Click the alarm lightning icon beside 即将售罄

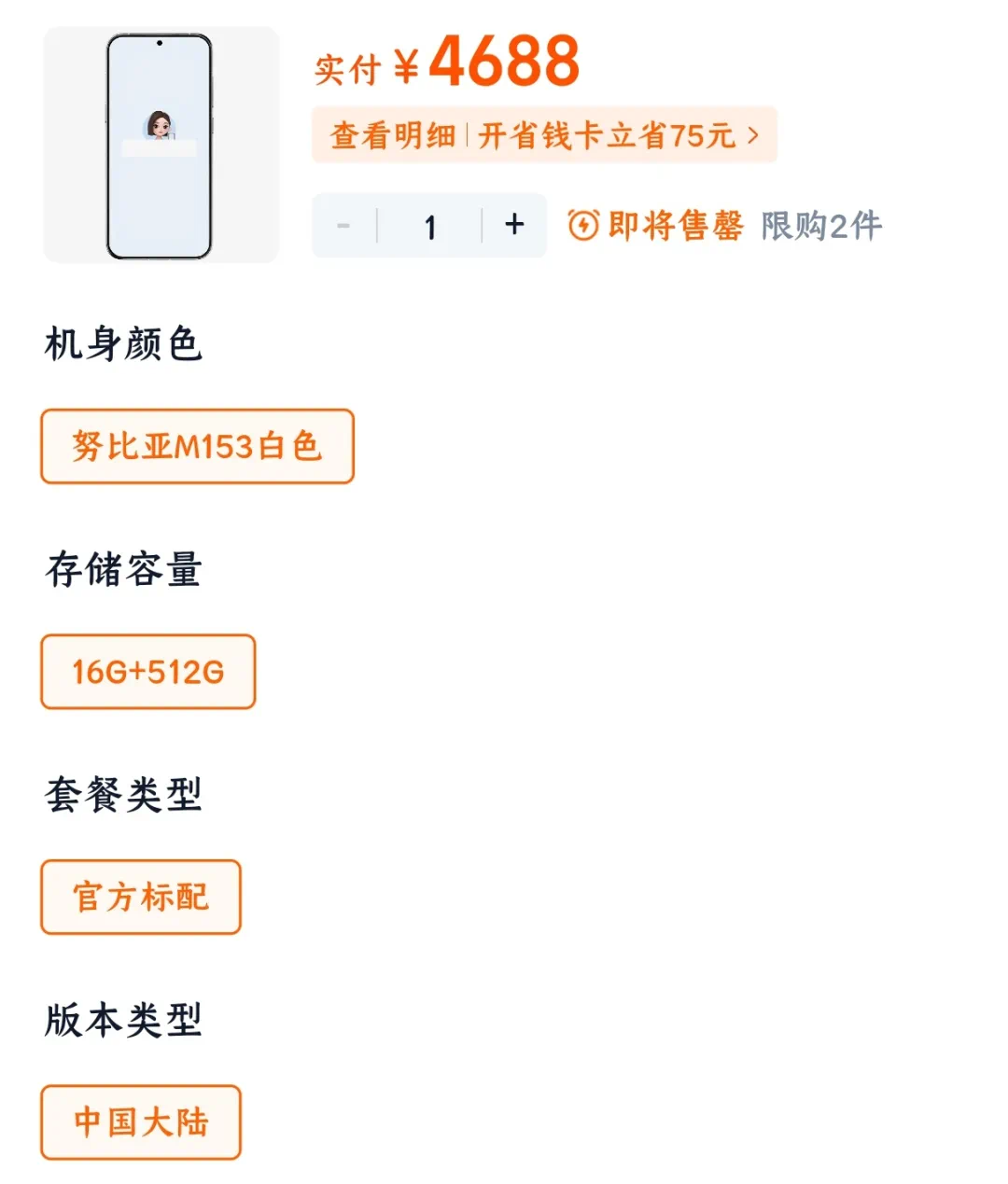pos(582,225)
